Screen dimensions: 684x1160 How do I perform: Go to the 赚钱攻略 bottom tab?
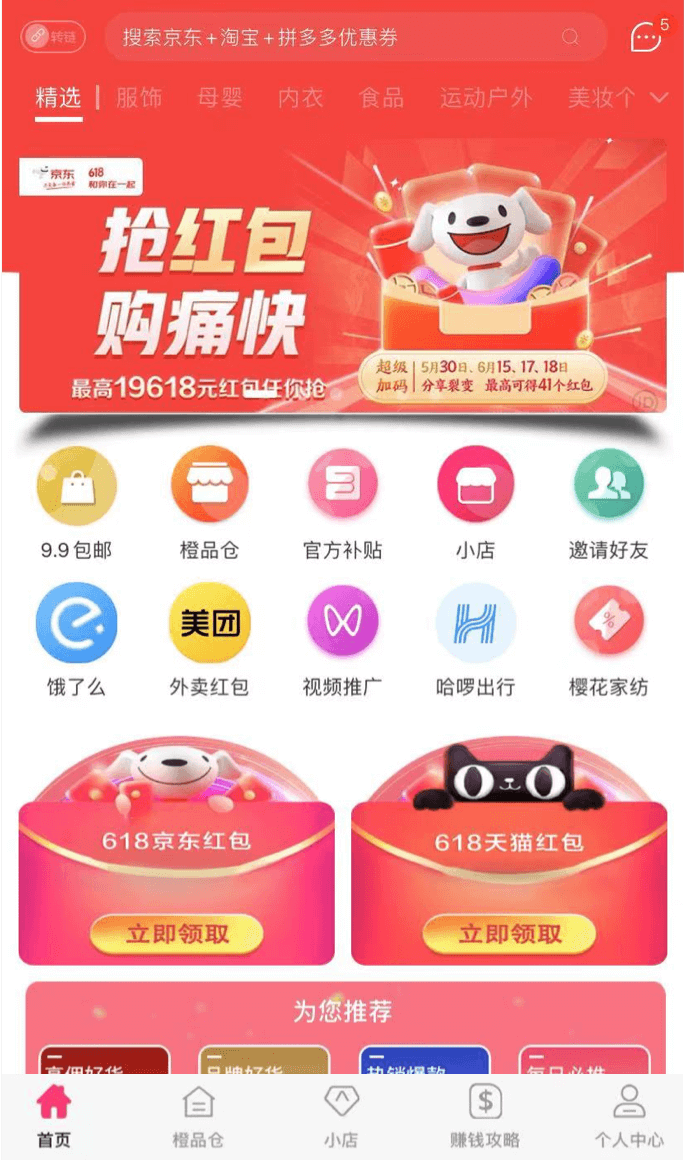[485, 1116]
